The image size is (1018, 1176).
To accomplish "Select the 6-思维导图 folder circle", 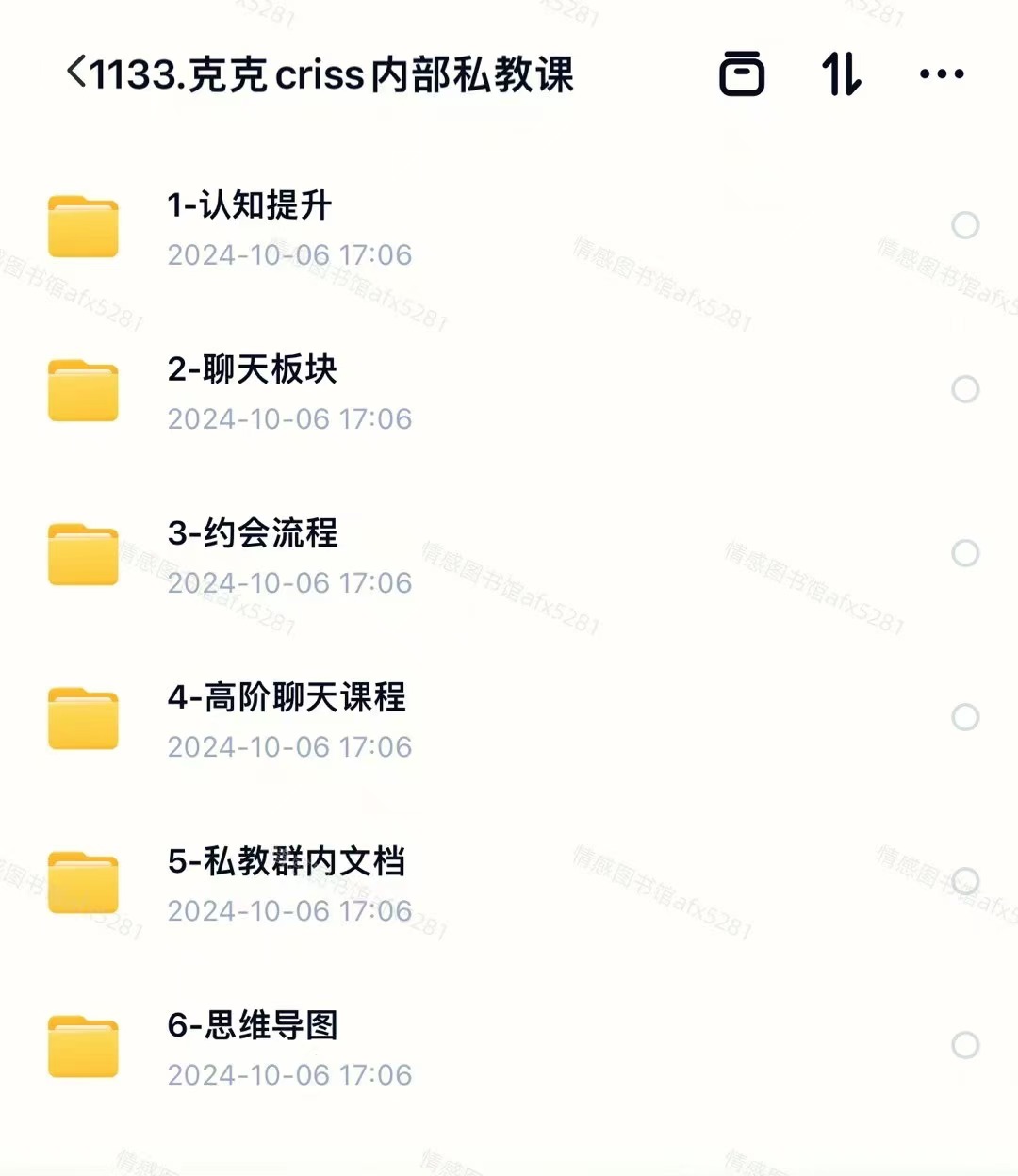I will tap(965, 1045).
